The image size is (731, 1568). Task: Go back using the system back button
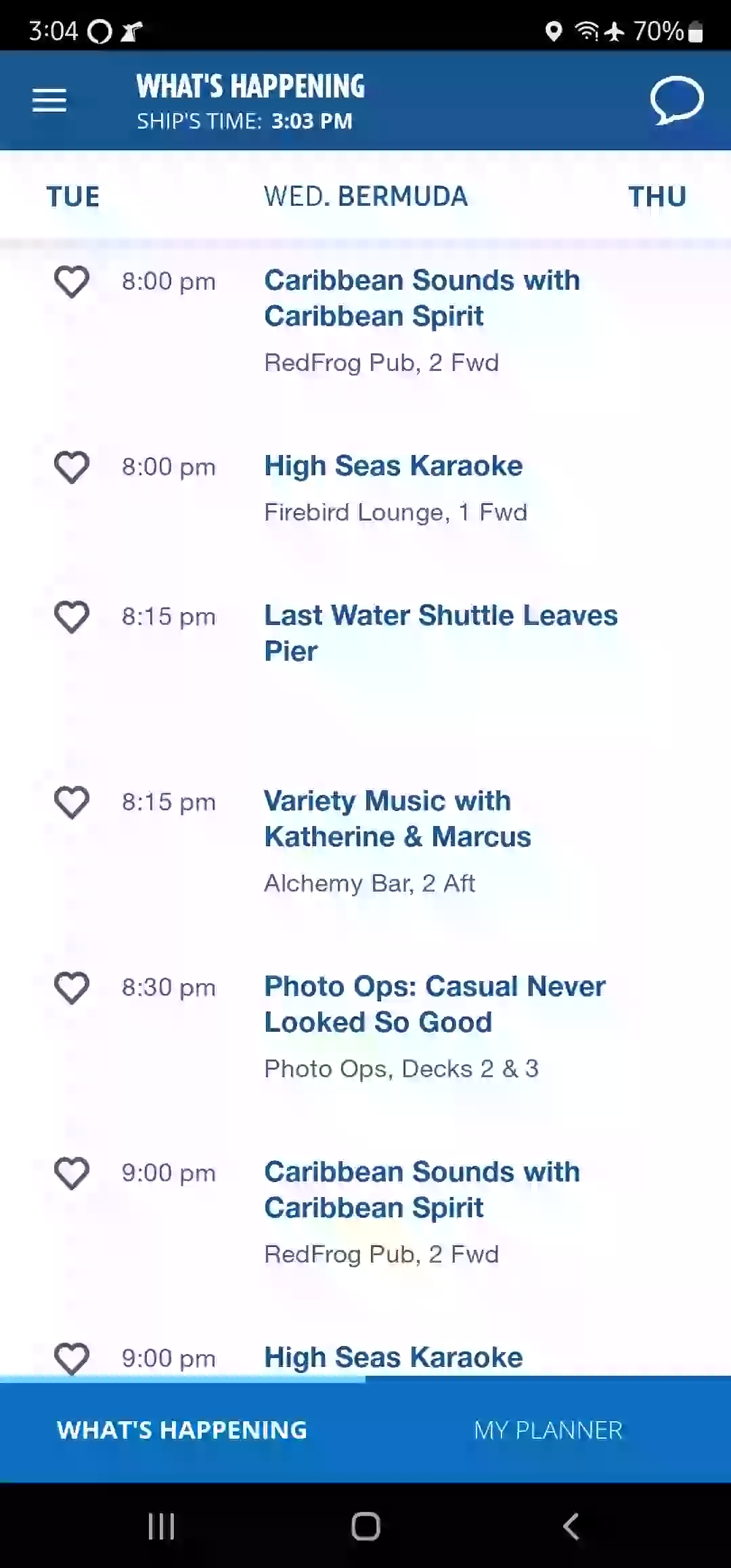click(x=571, y=1526)
